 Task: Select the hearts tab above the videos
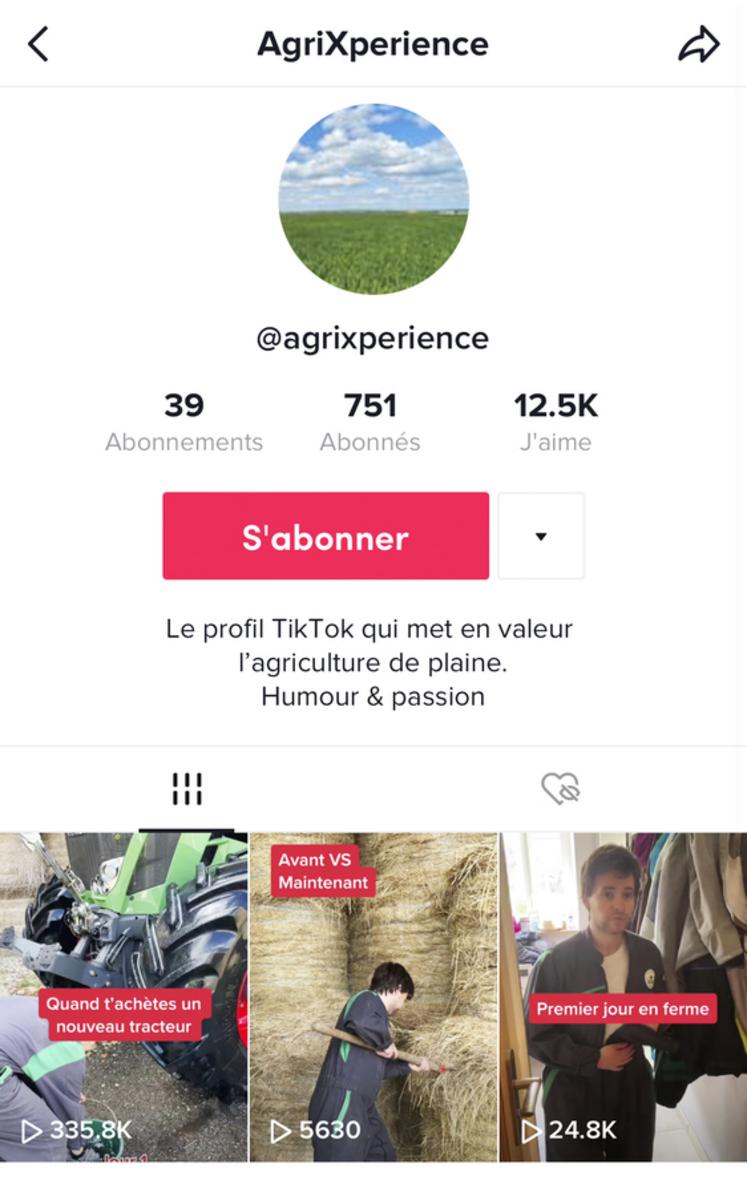(x=560, y=788)
